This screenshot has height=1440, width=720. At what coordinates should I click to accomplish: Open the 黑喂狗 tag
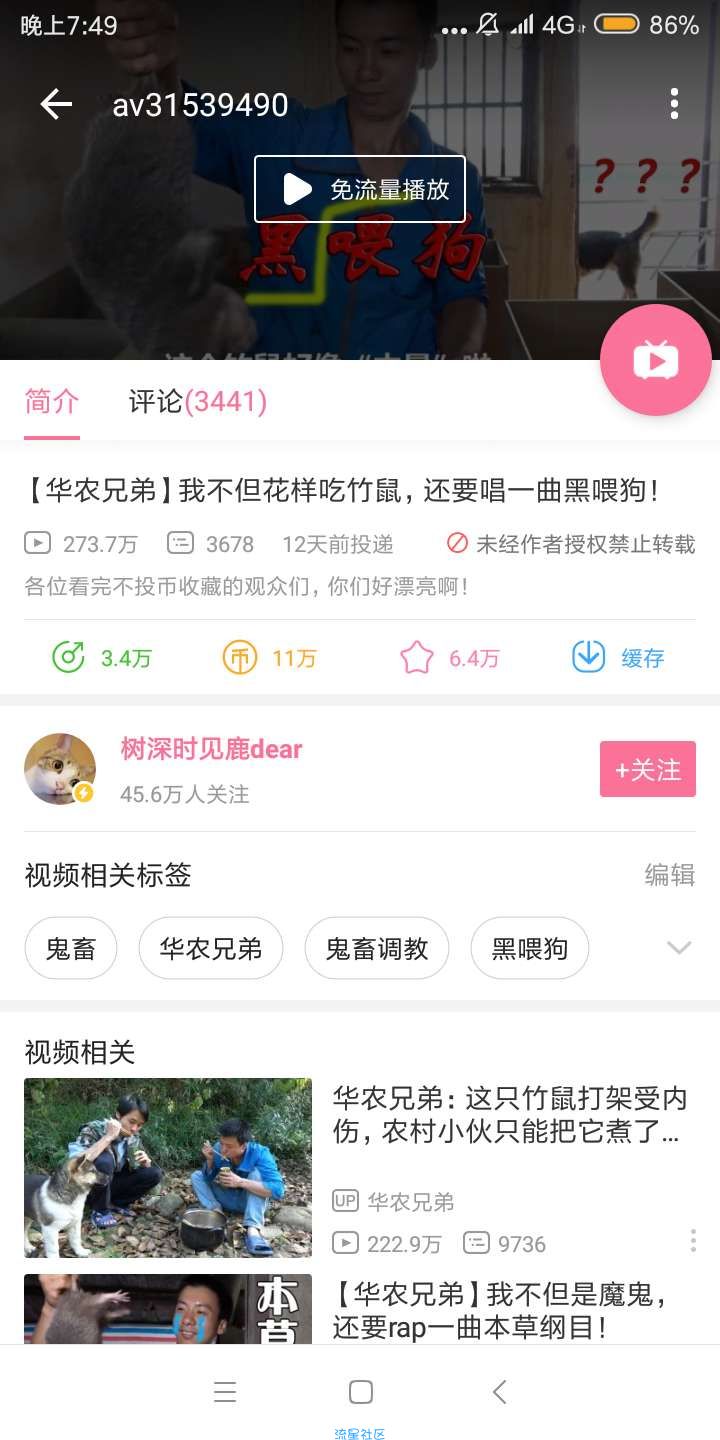tap(529, 948)
